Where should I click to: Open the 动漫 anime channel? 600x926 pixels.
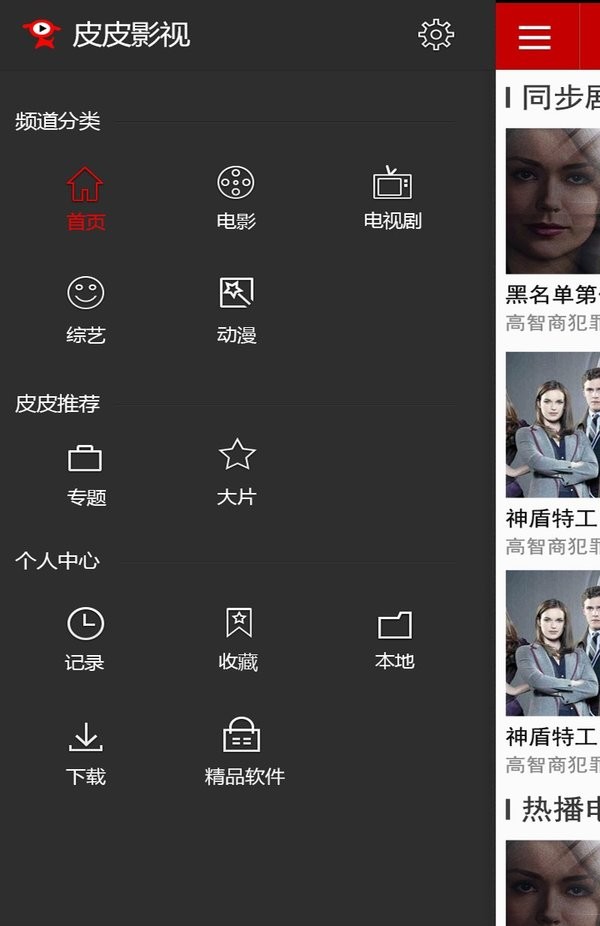pos(236,310)
